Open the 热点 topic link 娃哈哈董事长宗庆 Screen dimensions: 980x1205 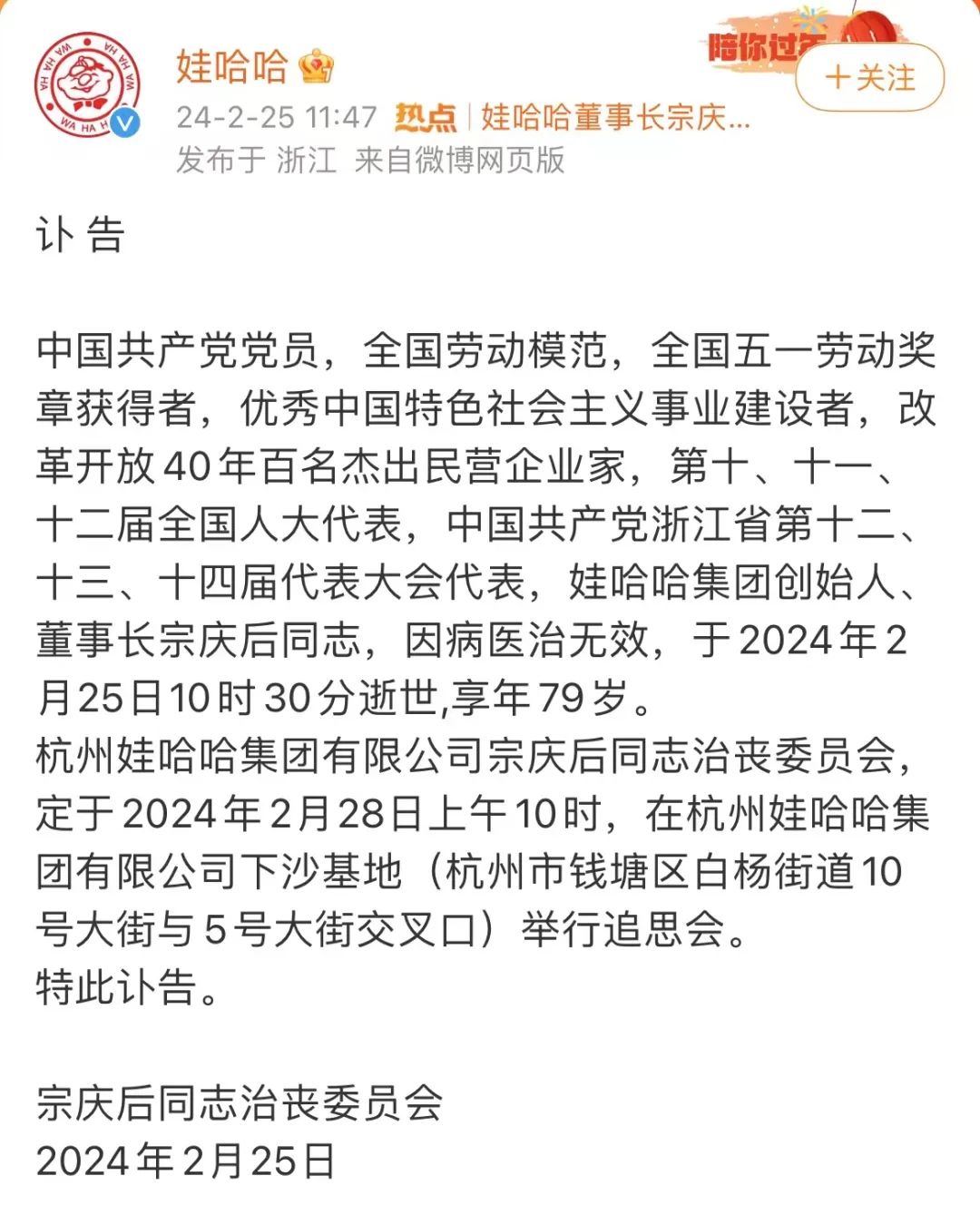[x=614, y=117]
